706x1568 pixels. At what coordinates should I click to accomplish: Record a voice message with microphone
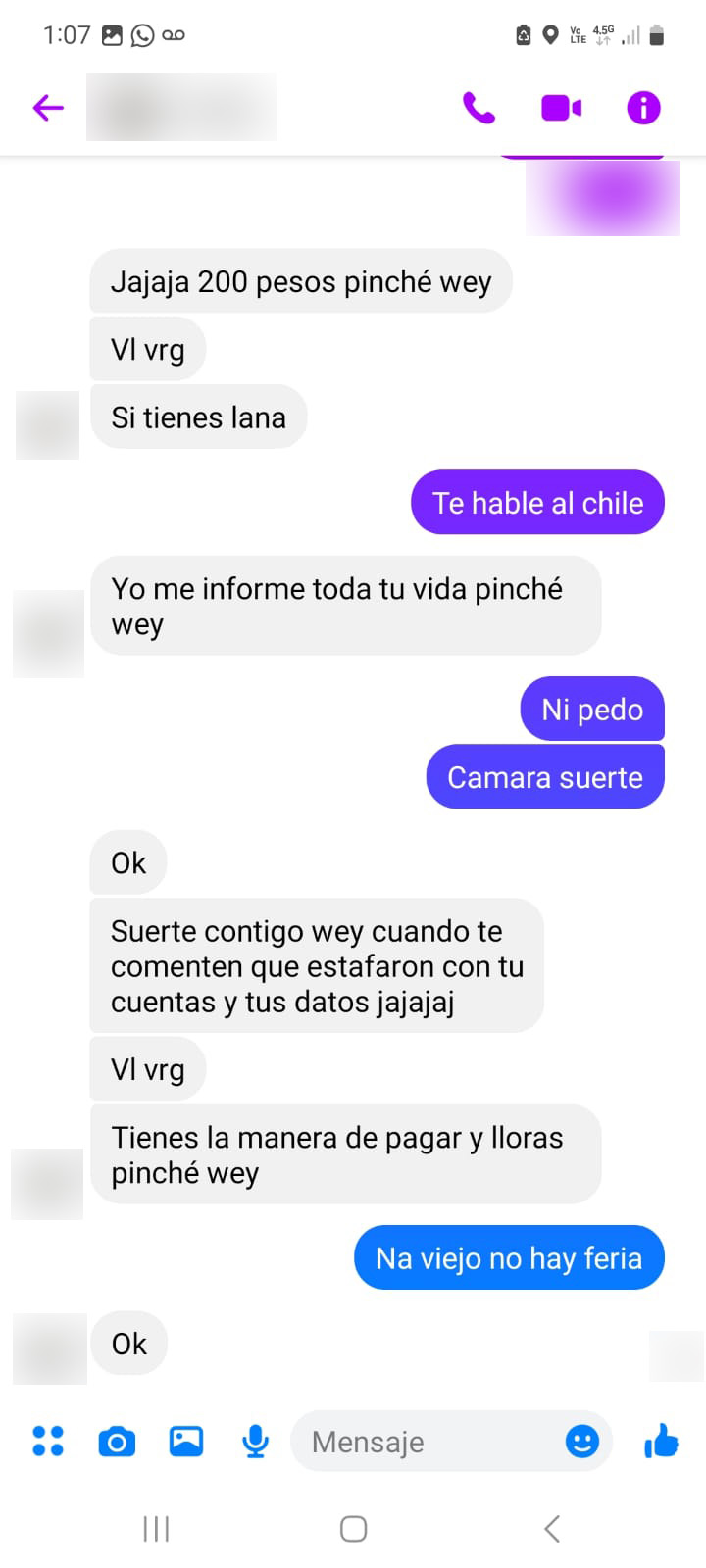[x=255, y=1442]
